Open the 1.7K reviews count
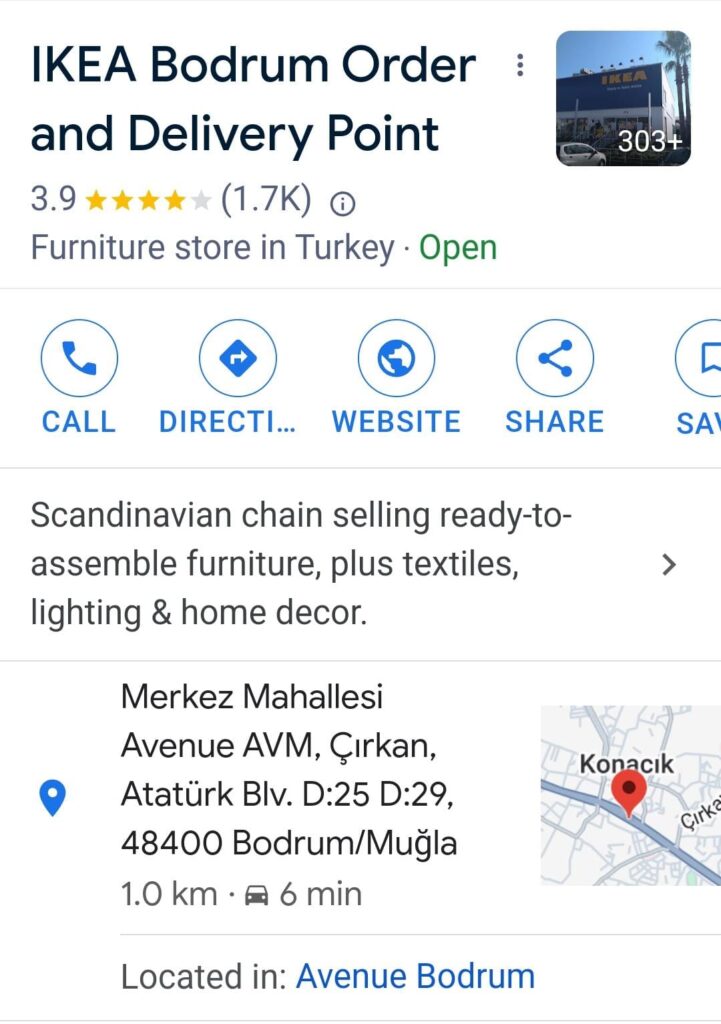This screenshot has height=1024, width=721. pyautogui.click(x=266, y=200)
